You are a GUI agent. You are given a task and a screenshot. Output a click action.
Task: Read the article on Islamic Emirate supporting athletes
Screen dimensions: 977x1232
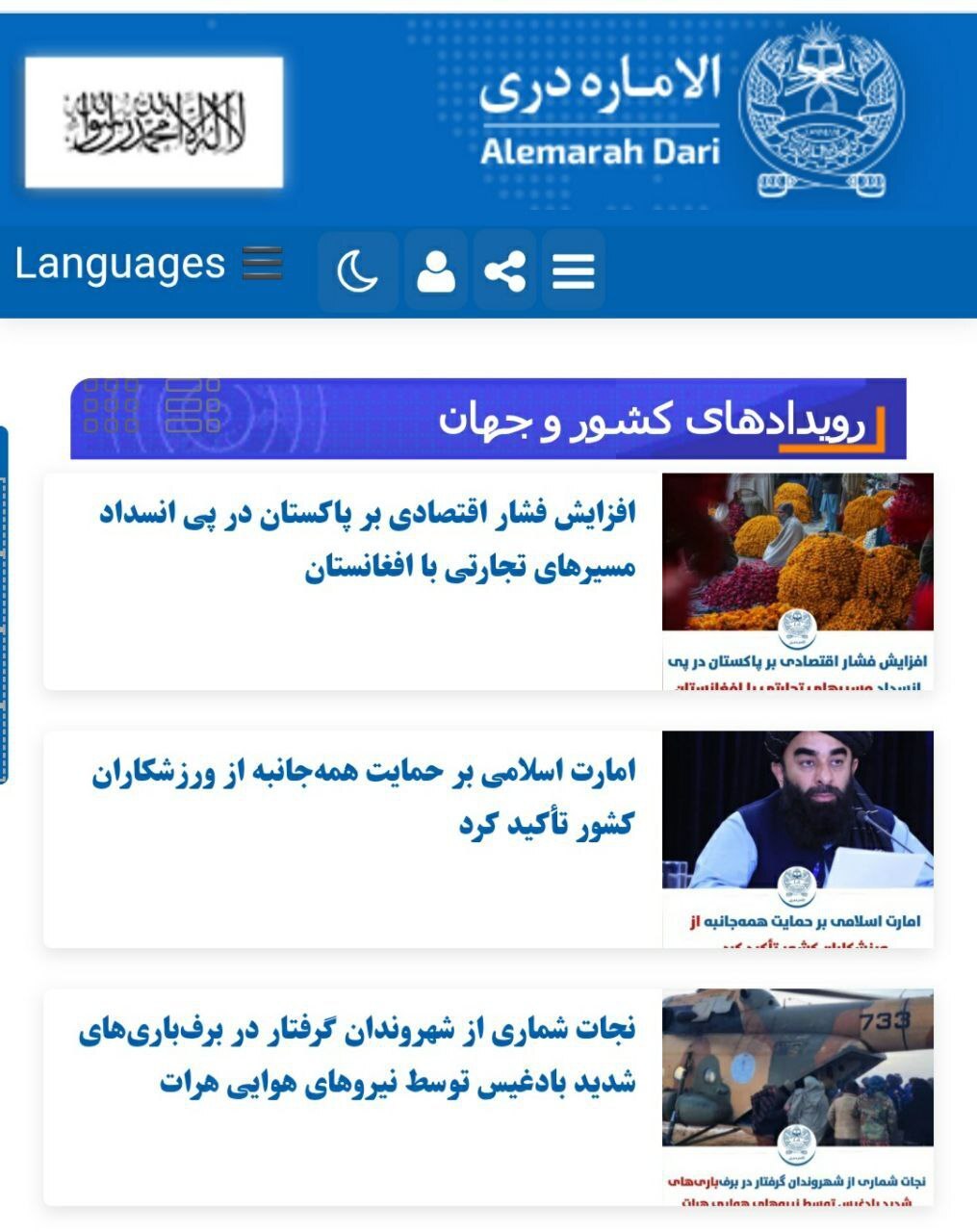364,797
